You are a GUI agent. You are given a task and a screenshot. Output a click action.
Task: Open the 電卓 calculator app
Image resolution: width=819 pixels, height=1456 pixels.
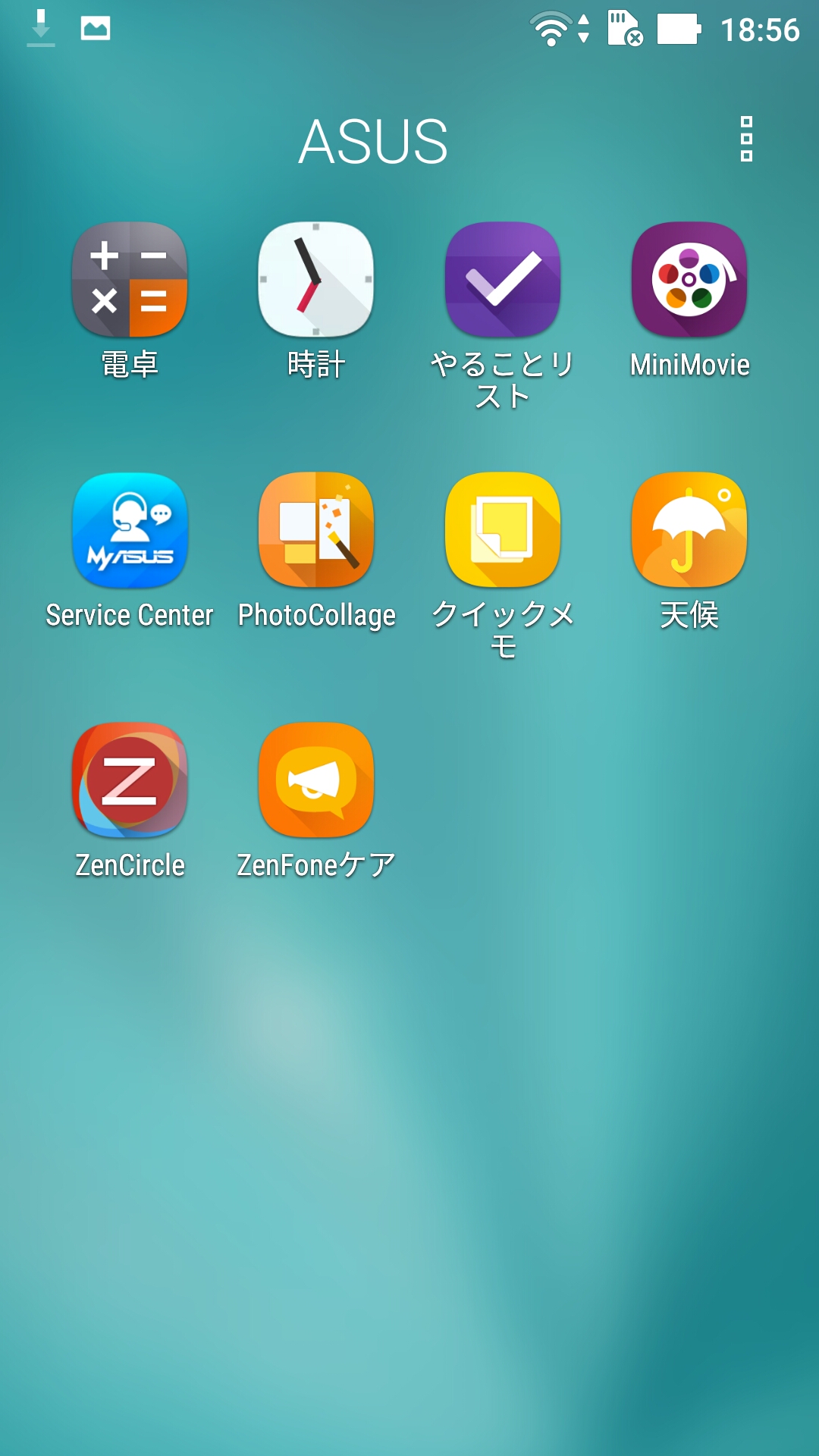130,279
